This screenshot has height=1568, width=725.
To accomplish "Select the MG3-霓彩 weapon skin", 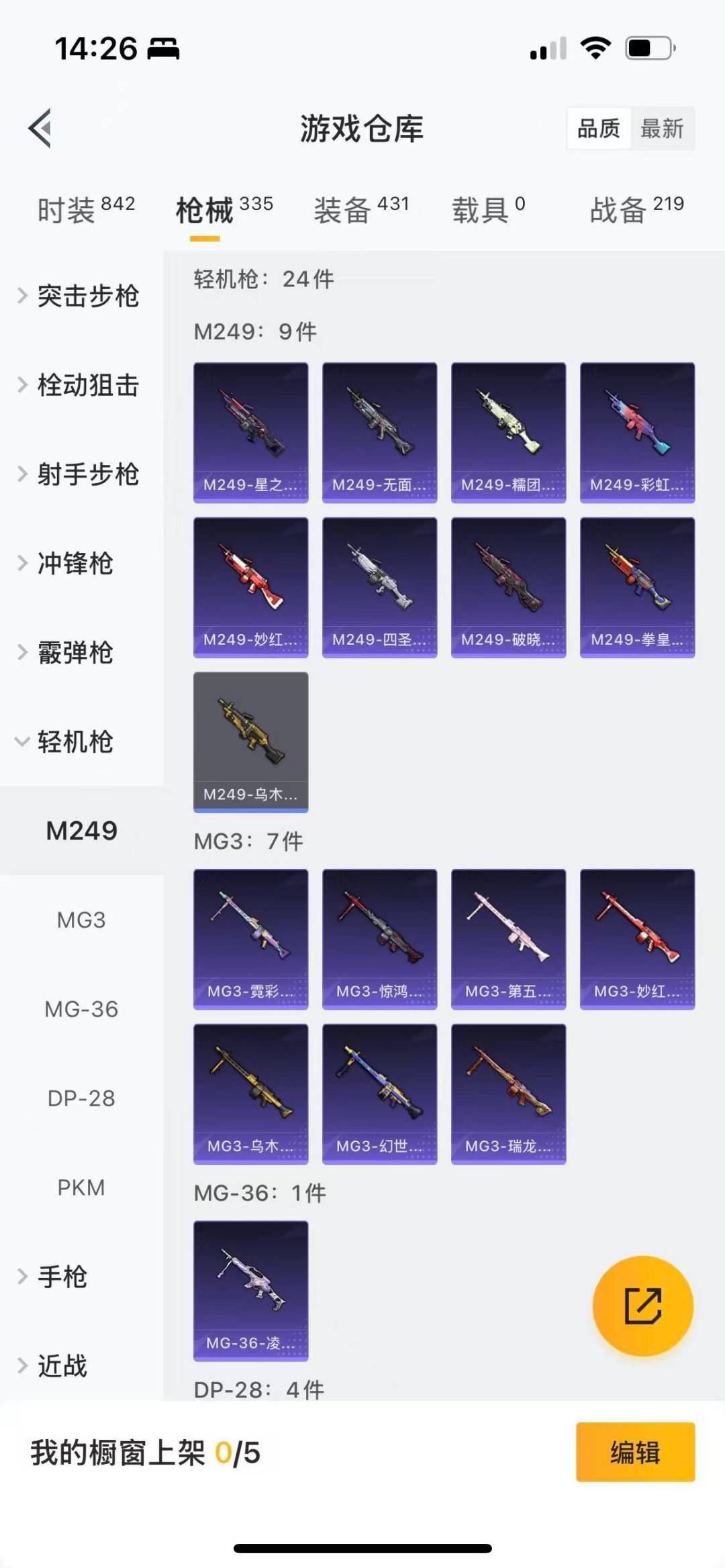I will click(250, 938).
